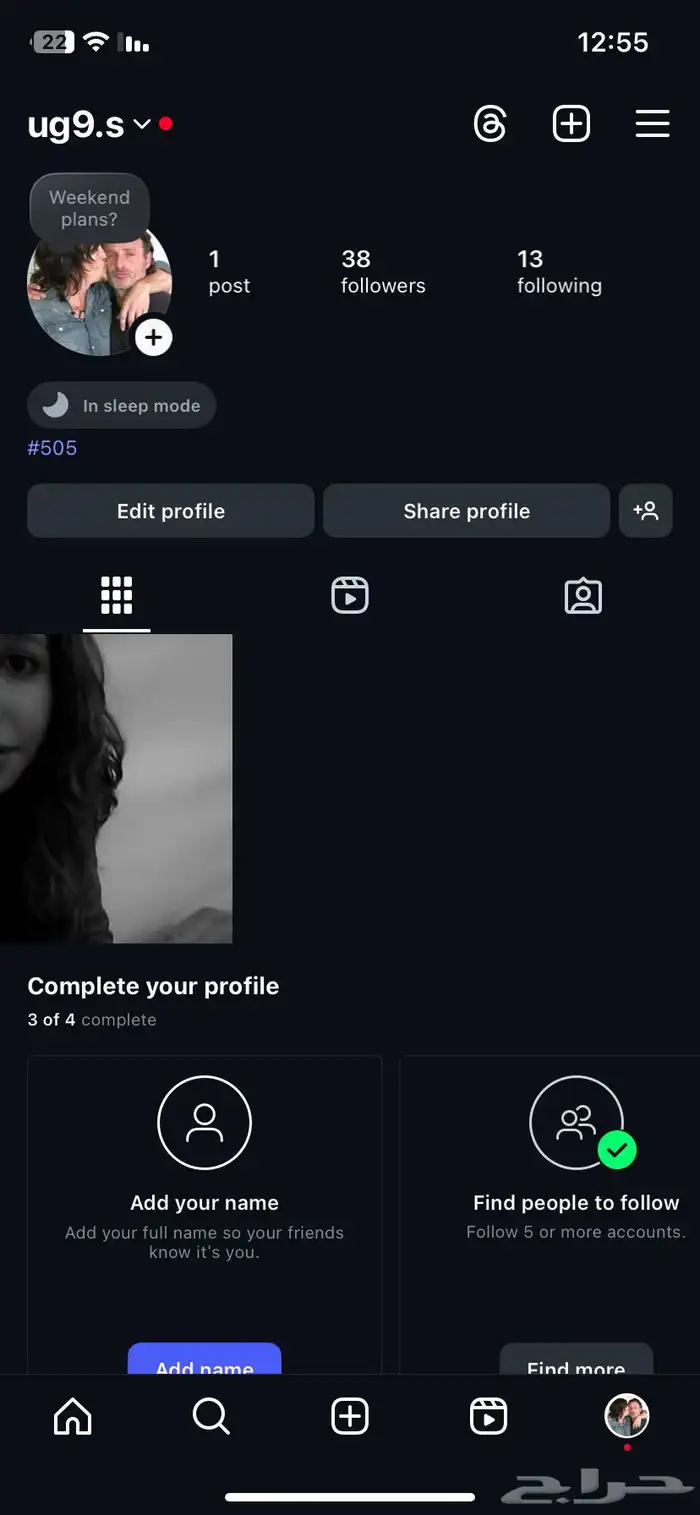The width and height of the screenshot is (700, 1515).
Task: Open the In sleep mode chip
Action: 122,406
